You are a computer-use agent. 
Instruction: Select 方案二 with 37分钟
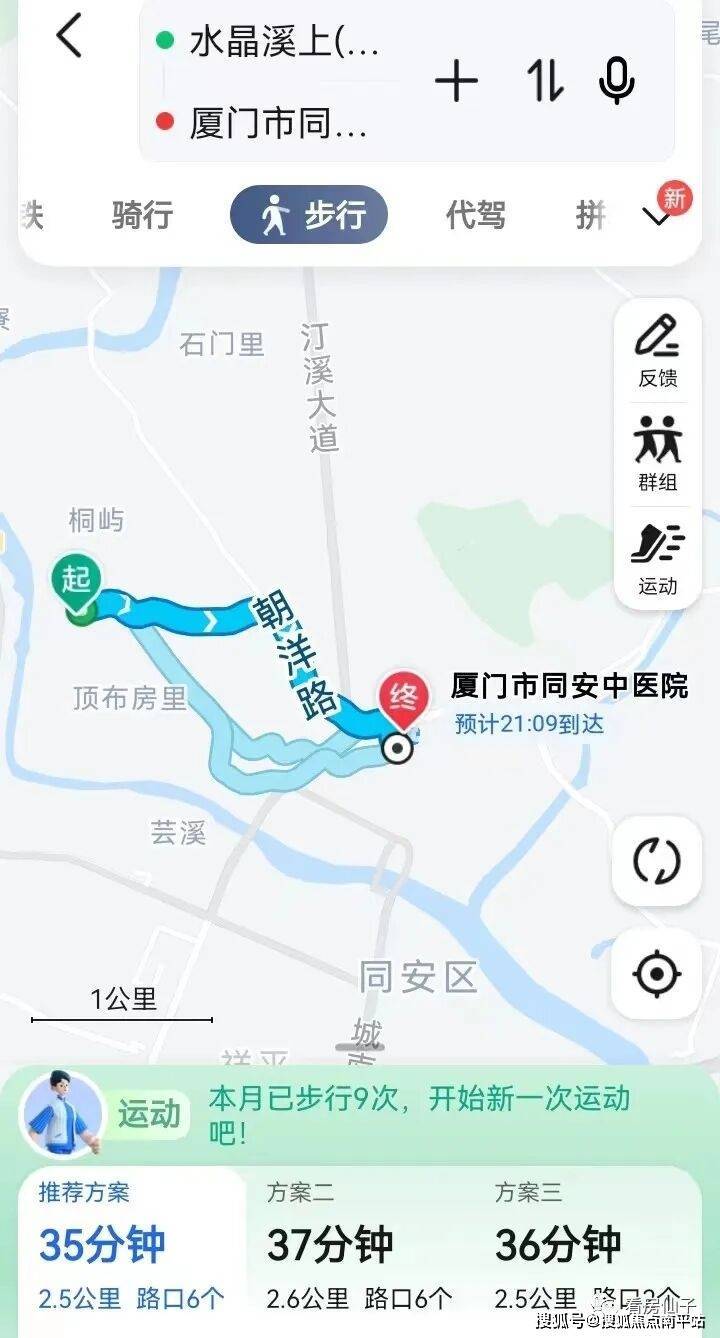point(358,1246)
